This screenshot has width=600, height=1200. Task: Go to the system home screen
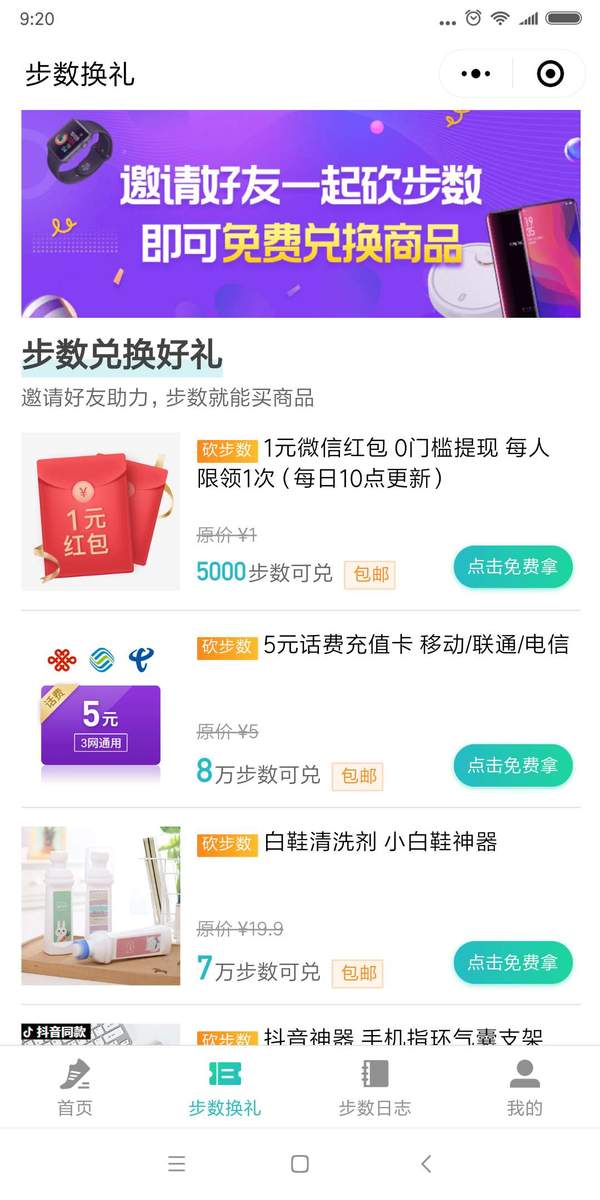tap(299, 1163)
